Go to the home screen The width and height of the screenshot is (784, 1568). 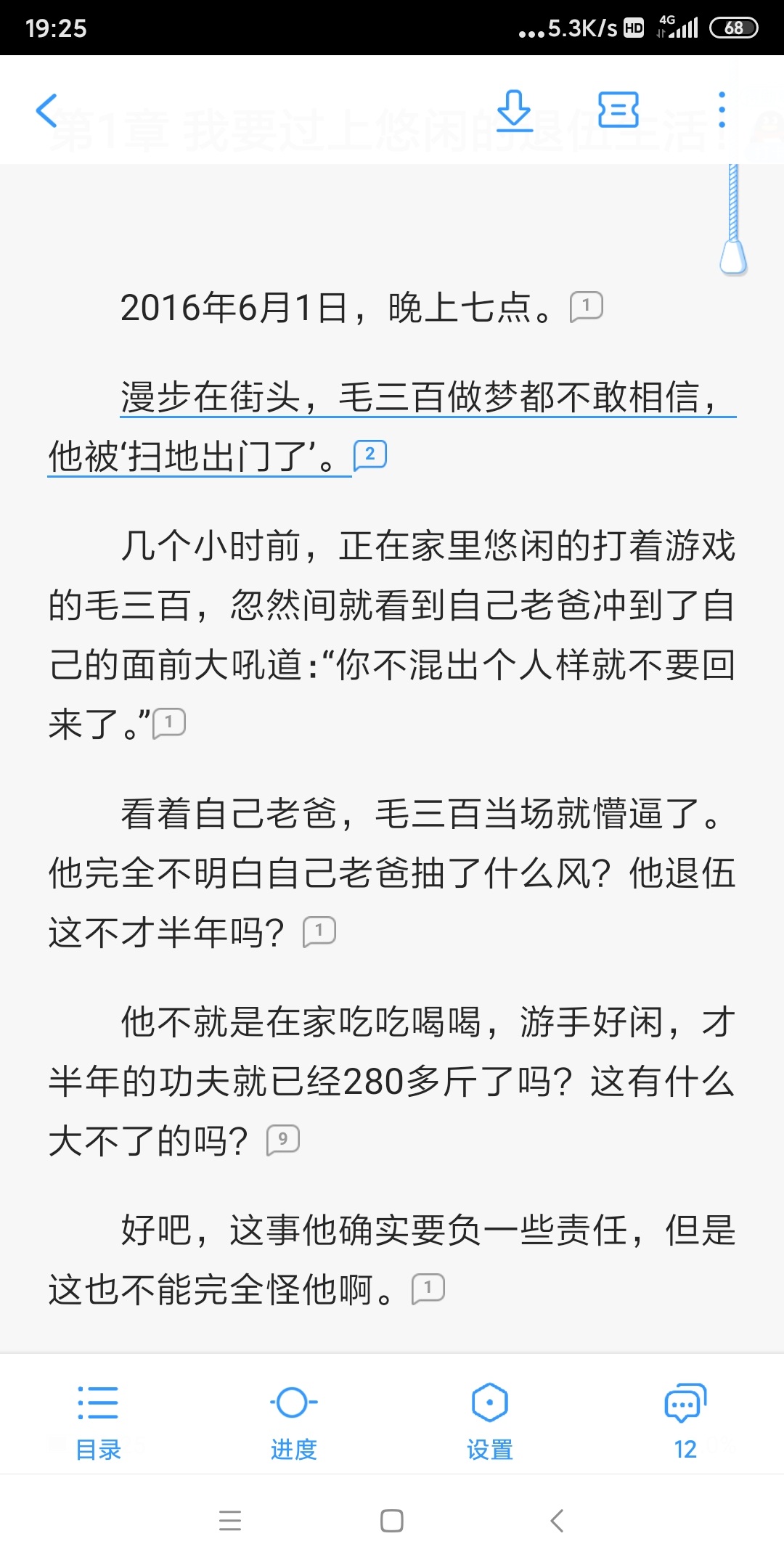coord(392,1521)
